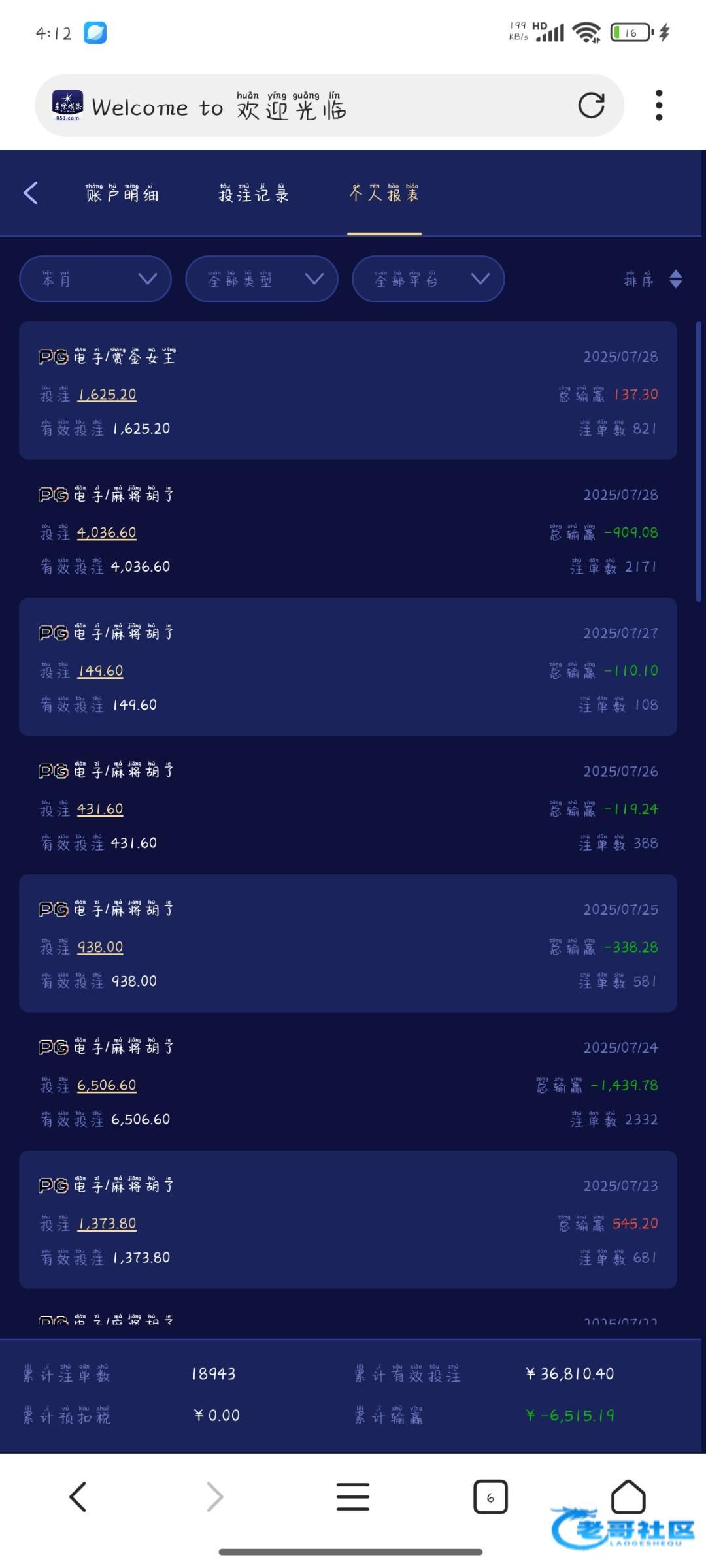Switch to the 账户明细 tab

[x=122, y=193]
